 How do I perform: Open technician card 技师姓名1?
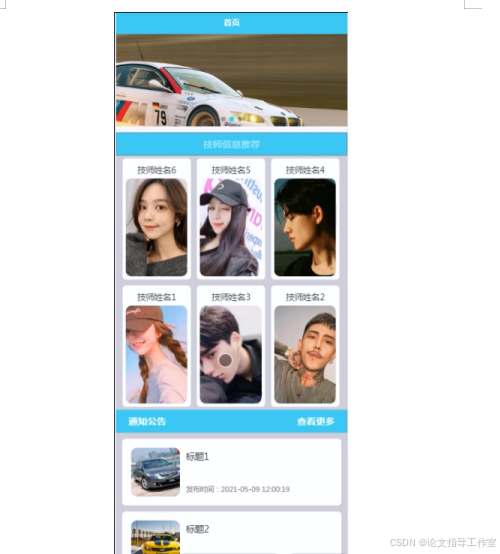pyautogui.click(x=157, y=346)
